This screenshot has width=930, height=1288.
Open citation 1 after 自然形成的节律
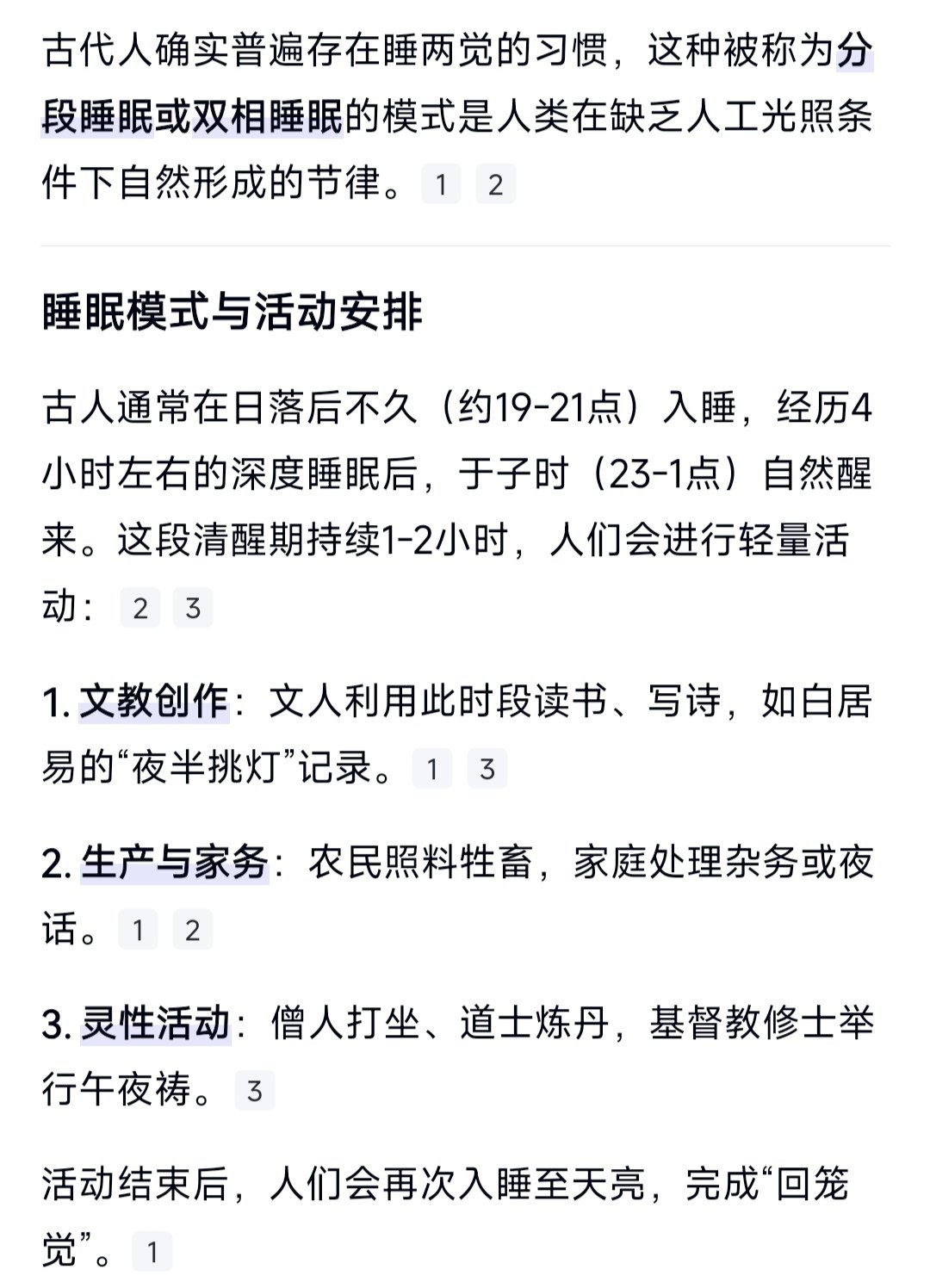pyautogui.click(x=441, y=184)
